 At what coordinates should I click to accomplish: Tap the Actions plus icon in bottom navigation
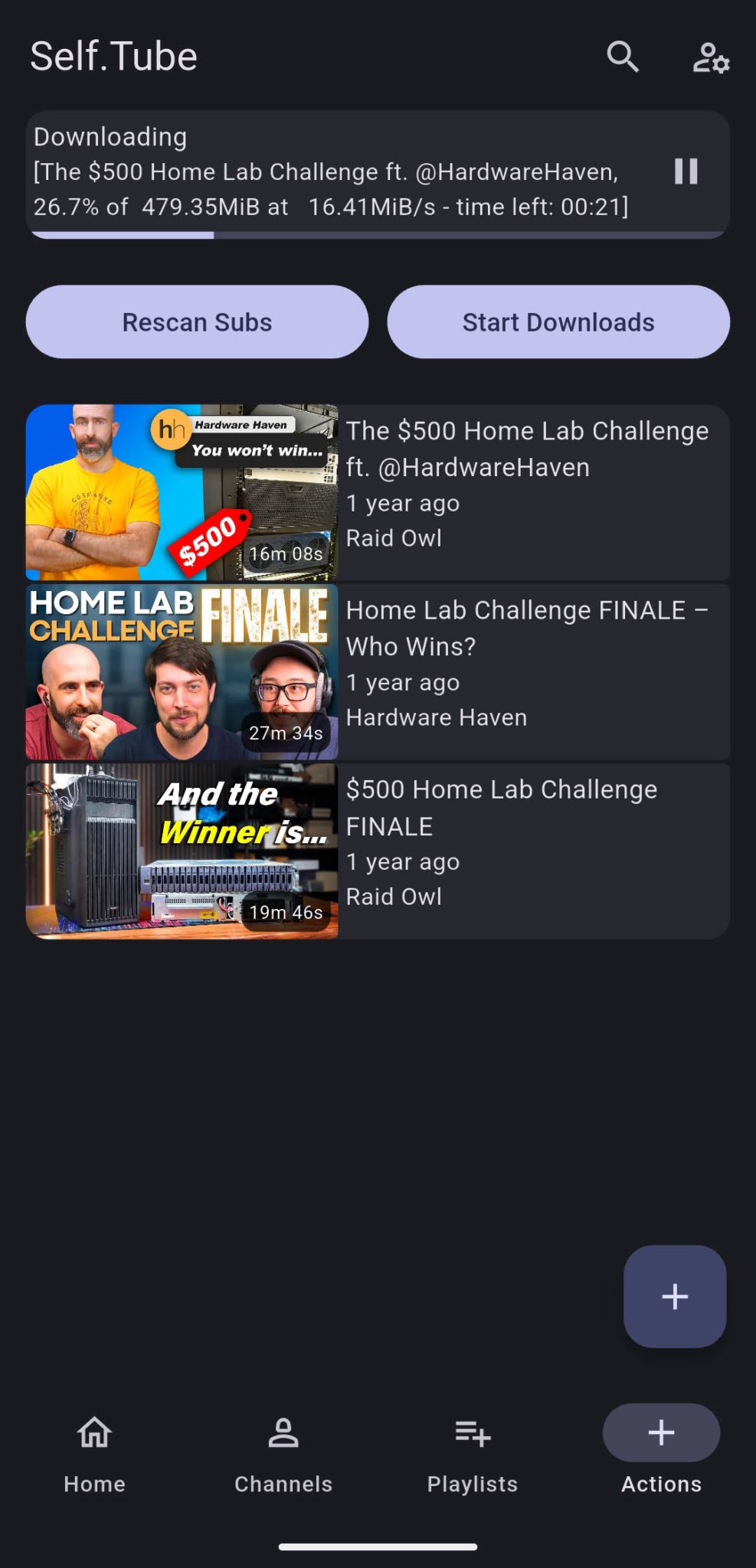click(660, 1430)
